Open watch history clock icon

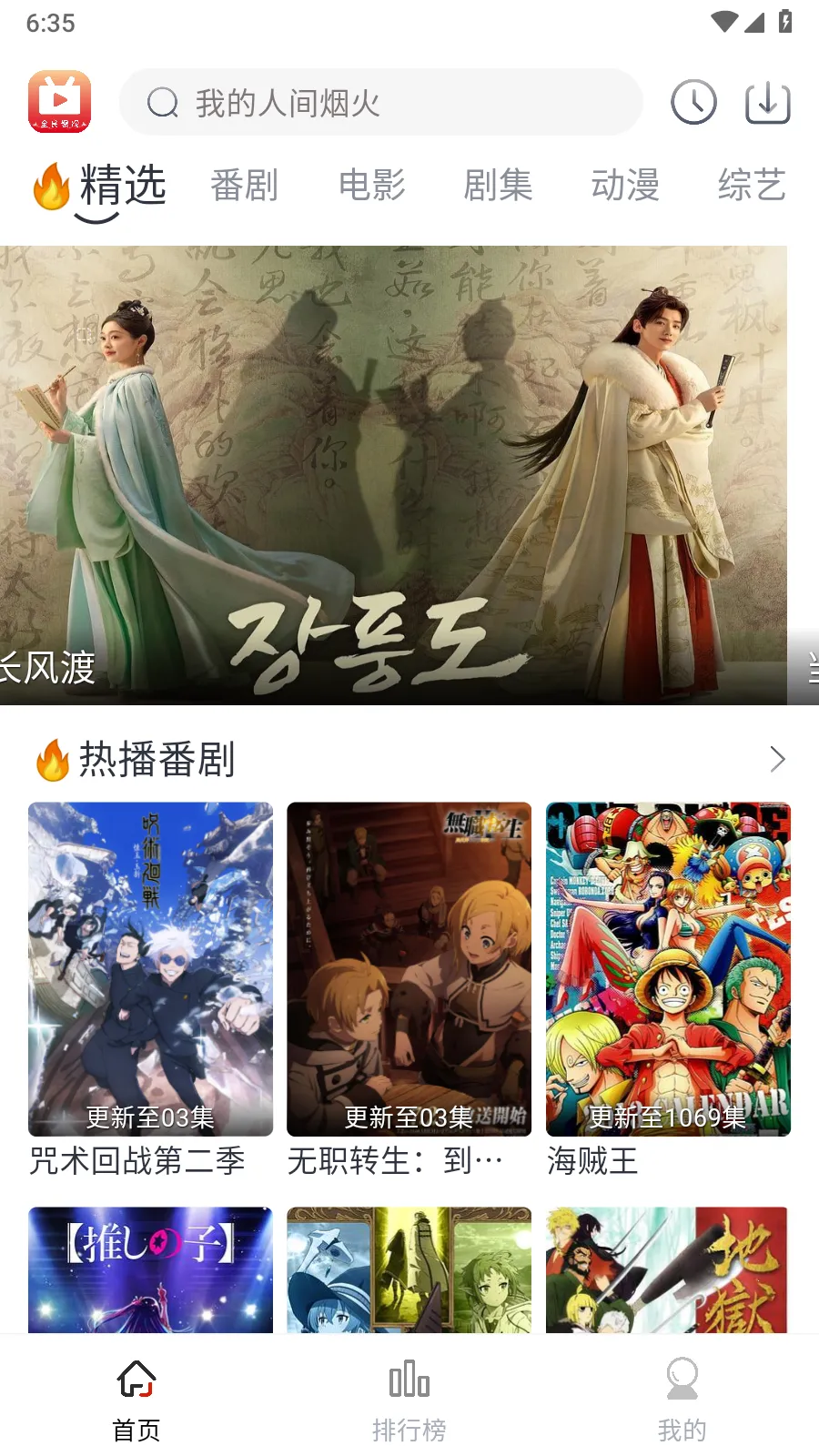click(x=693, y=103)
